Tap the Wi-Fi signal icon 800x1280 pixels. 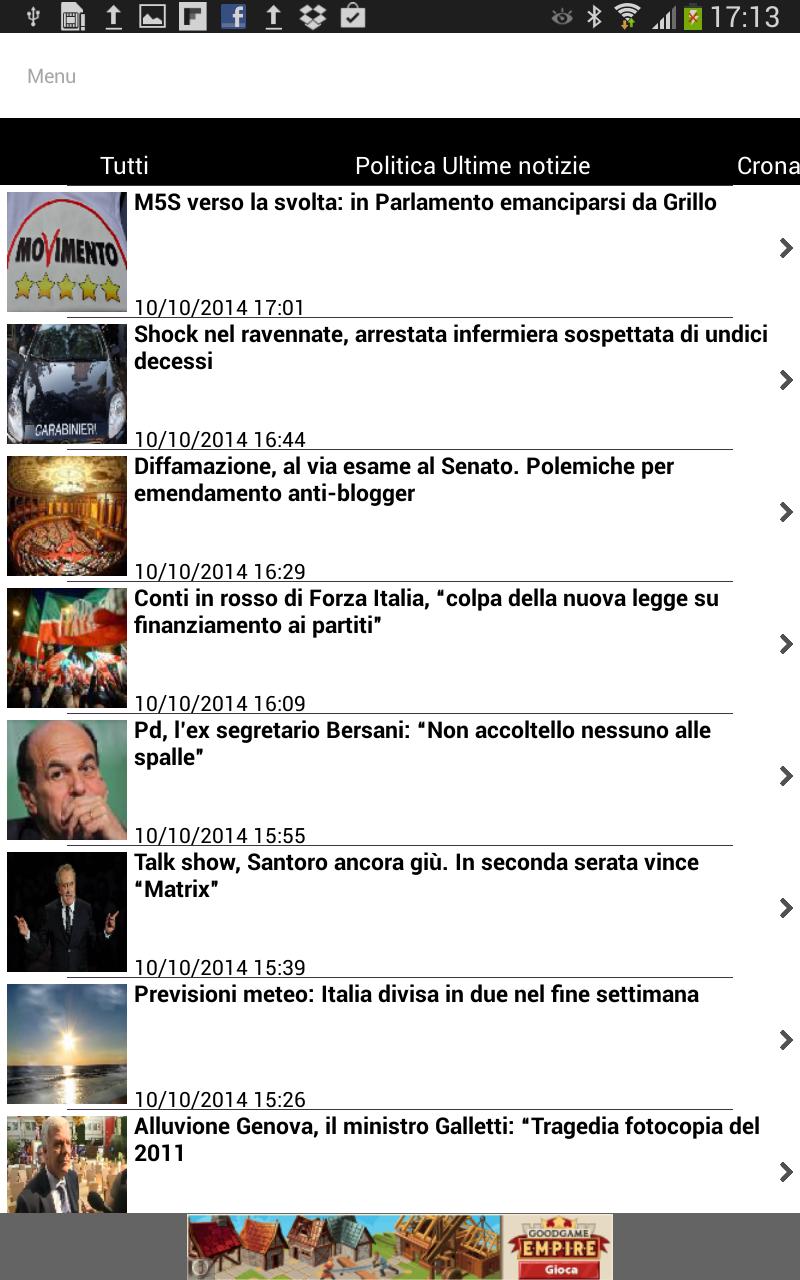point(626,16)
